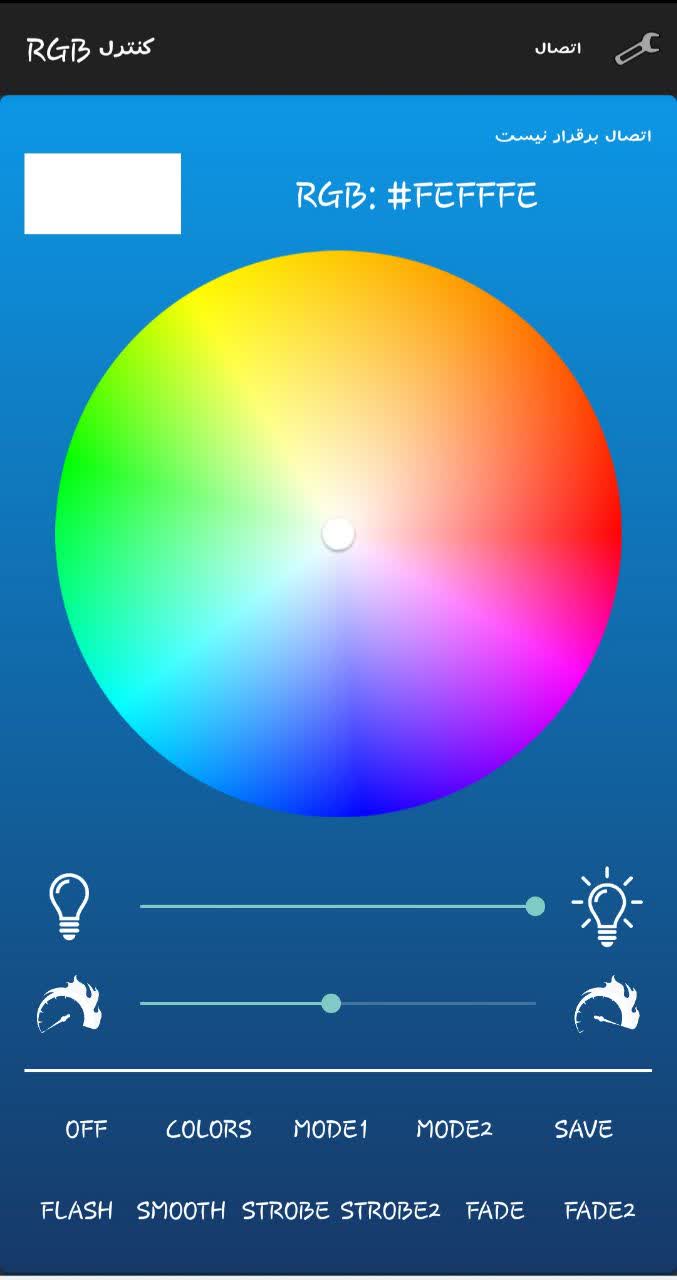
Task: Choose the FADE2 effect
Action: coord(600,1211)
